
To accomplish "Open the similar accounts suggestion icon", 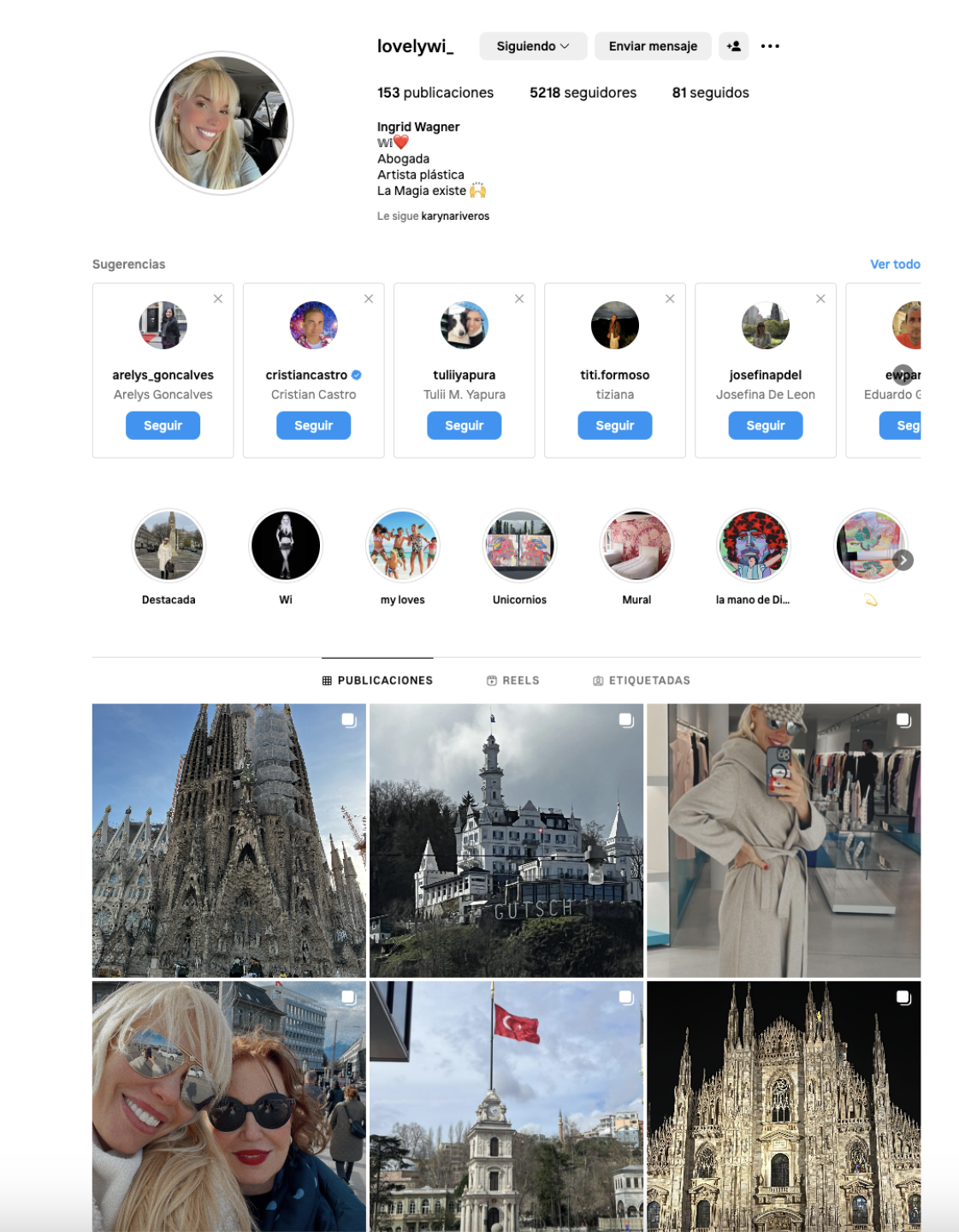I will point(734,46).
